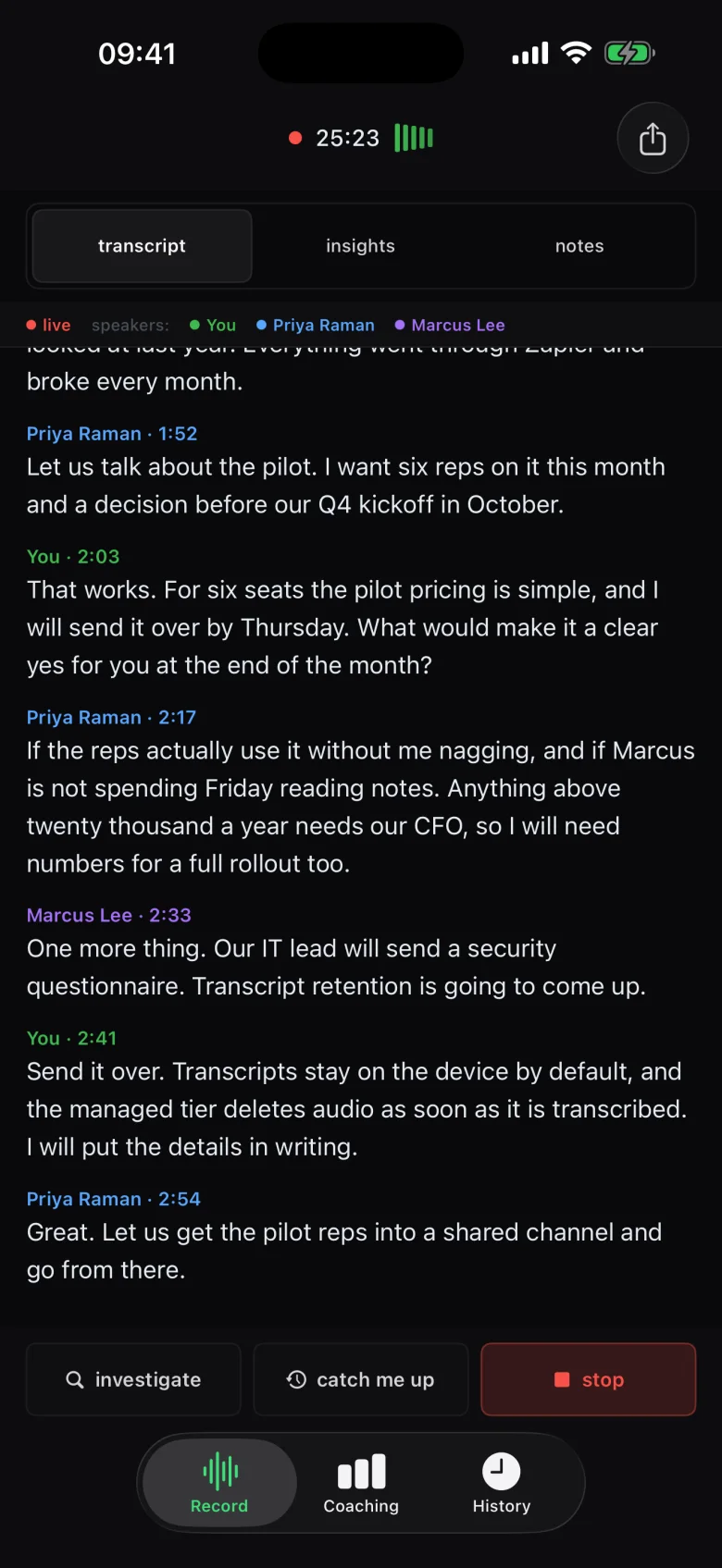Open the History tab
Viewport: 722px width, 1568px height.
coord(502,1483)
